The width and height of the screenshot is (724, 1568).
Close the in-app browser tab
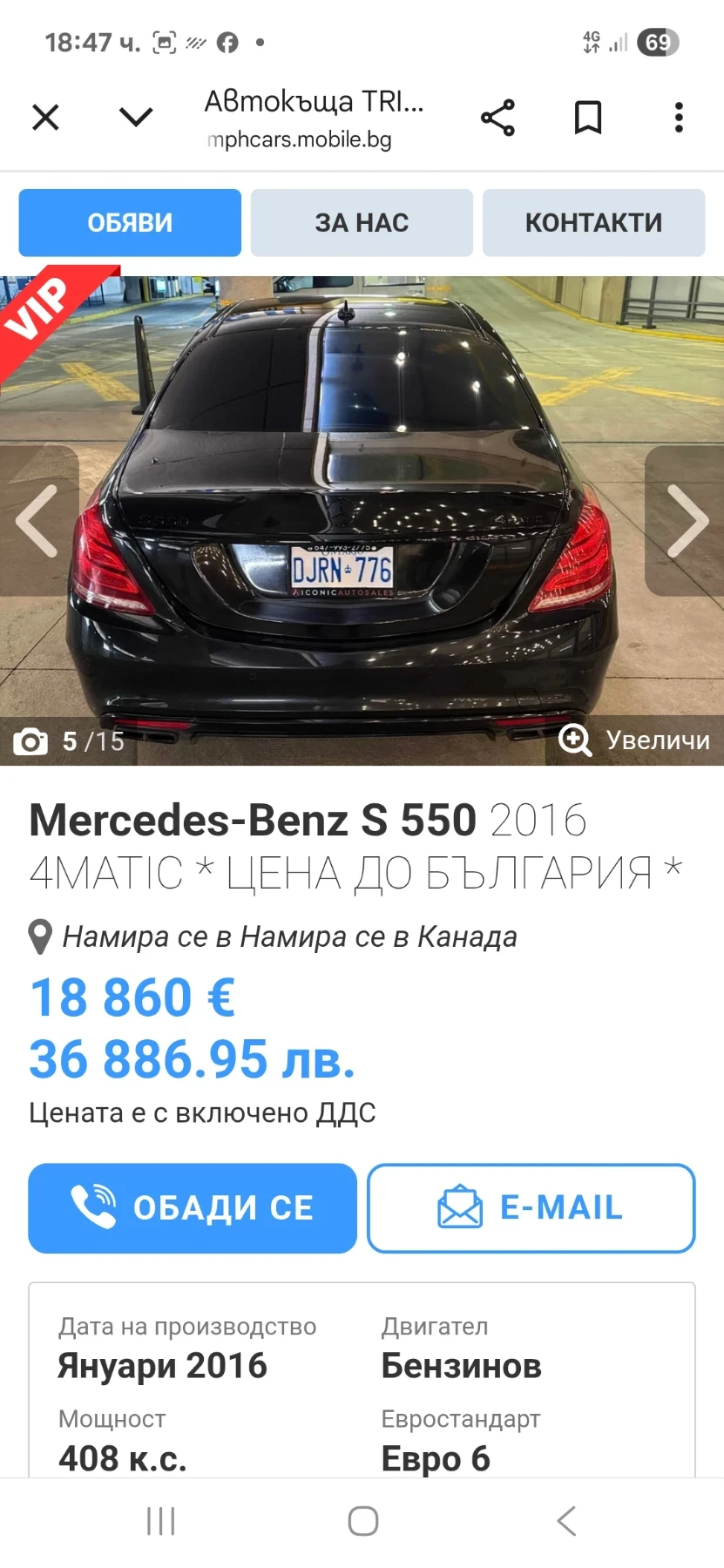(45, 117)
